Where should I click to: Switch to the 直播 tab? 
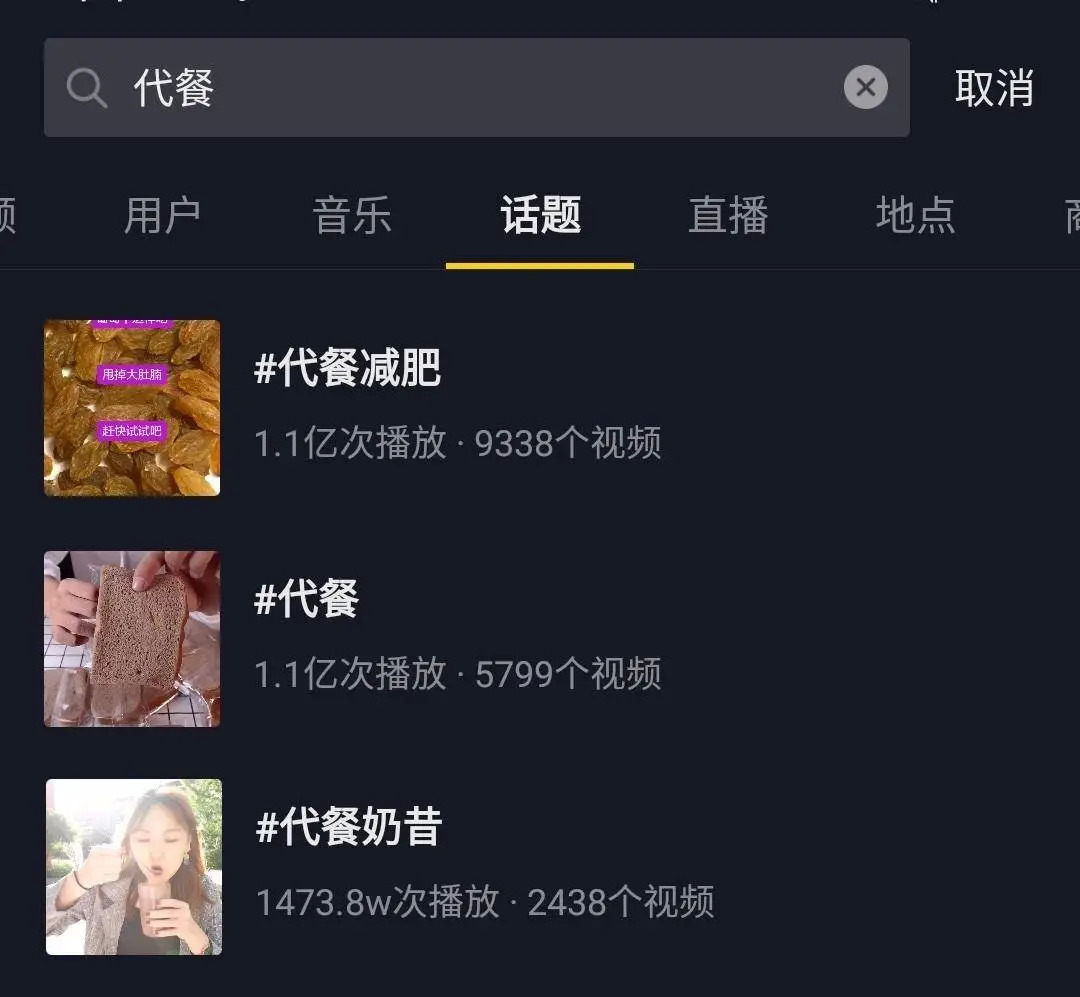click(728, 215)
